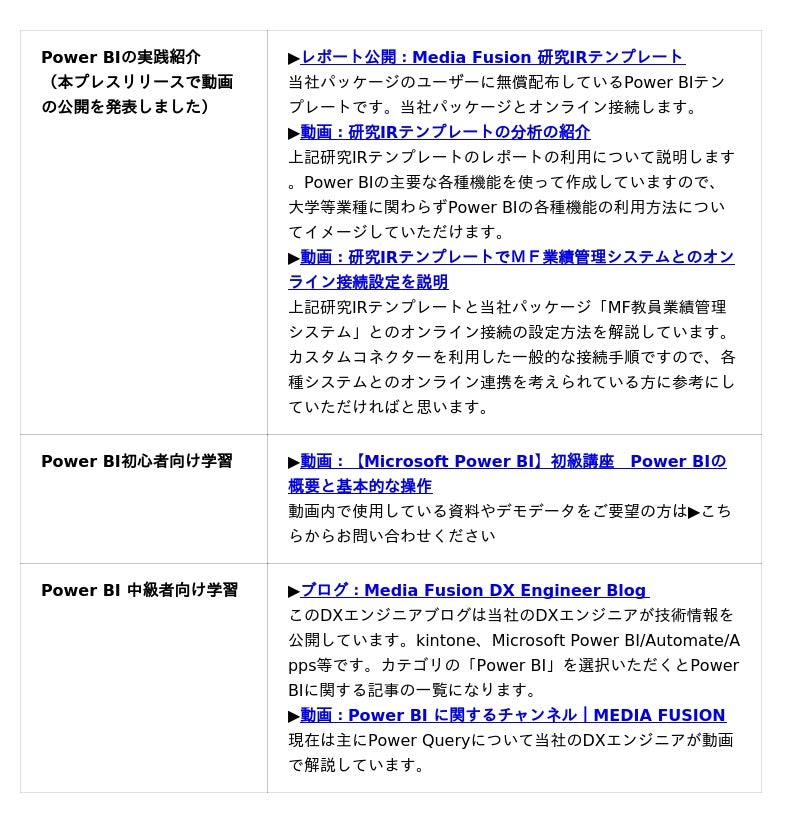
Task: Open the レポート公開 Media Fusion 研究IRテンプレート link
Action: (492, 57)
